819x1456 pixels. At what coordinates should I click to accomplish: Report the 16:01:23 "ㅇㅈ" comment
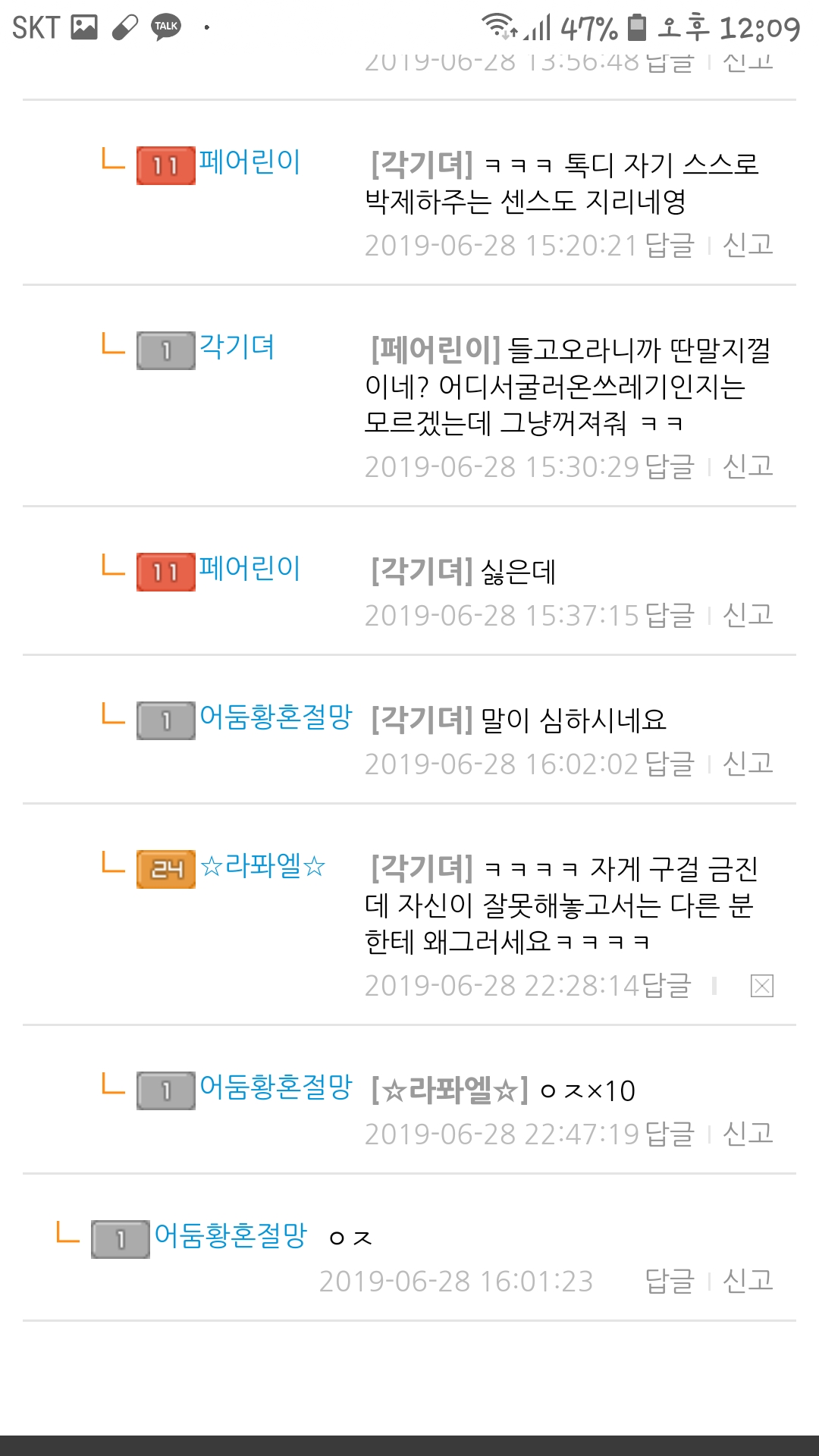pyautogui.click(x=748, y=1281)
